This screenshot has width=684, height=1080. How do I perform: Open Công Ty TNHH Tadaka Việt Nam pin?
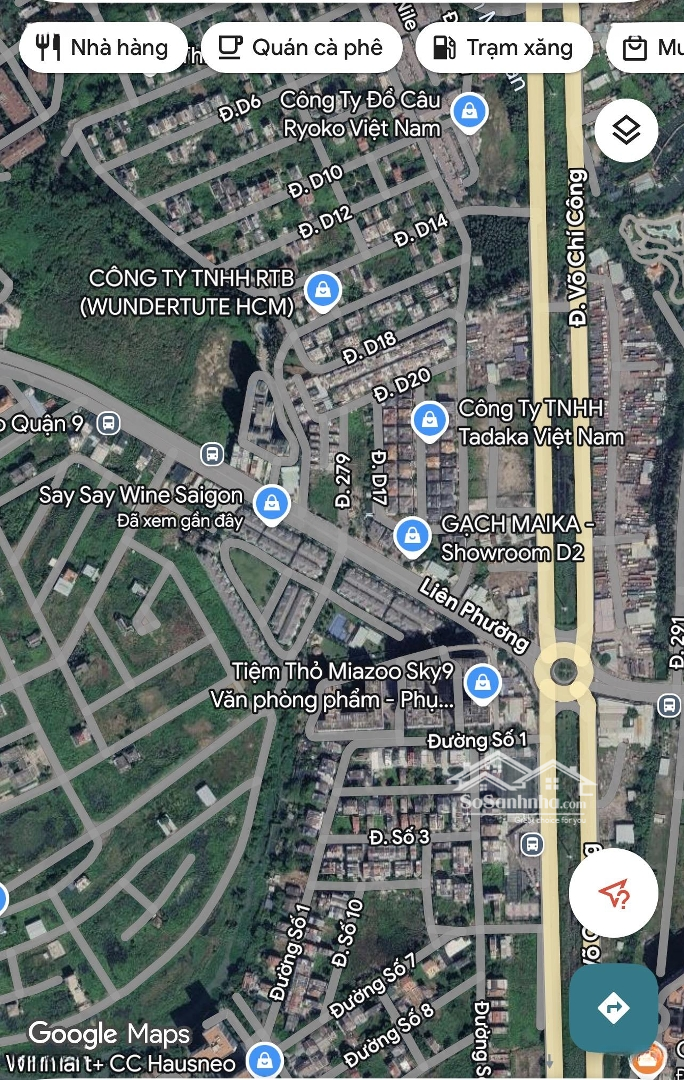point(430,420)
